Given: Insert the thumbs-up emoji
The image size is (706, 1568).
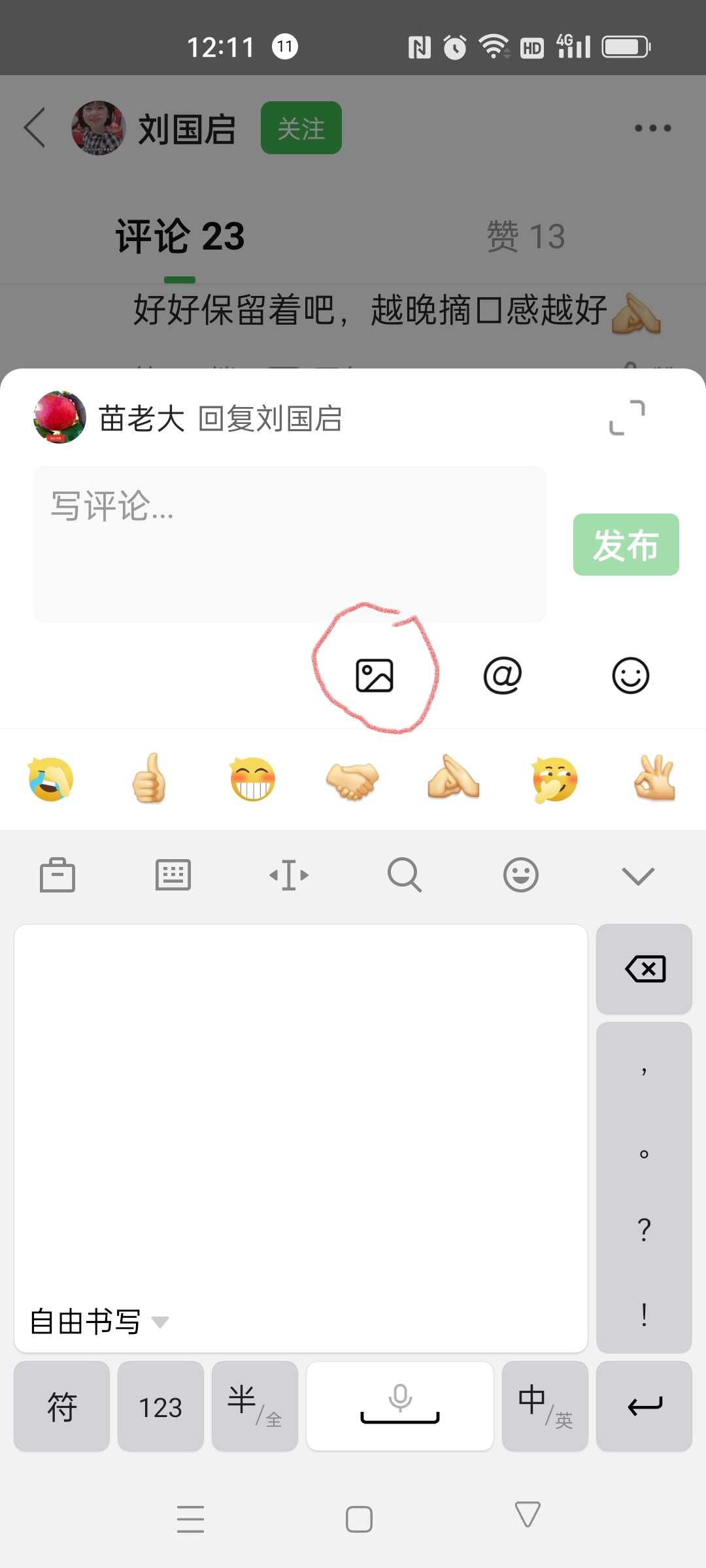Looking at the screenshot, I should point(150,777).
